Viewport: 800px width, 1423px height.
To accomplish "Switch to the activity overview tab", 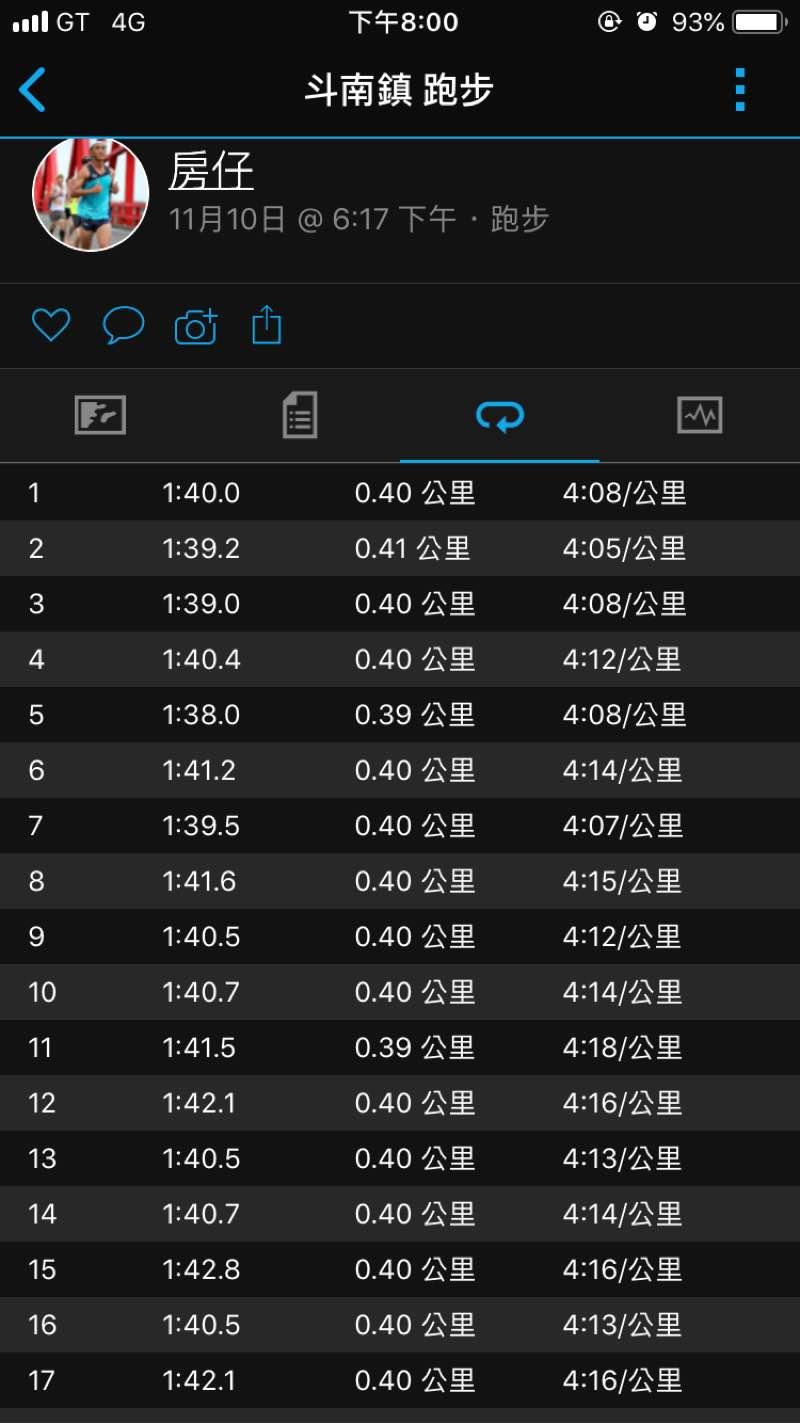I will point(100,415).
